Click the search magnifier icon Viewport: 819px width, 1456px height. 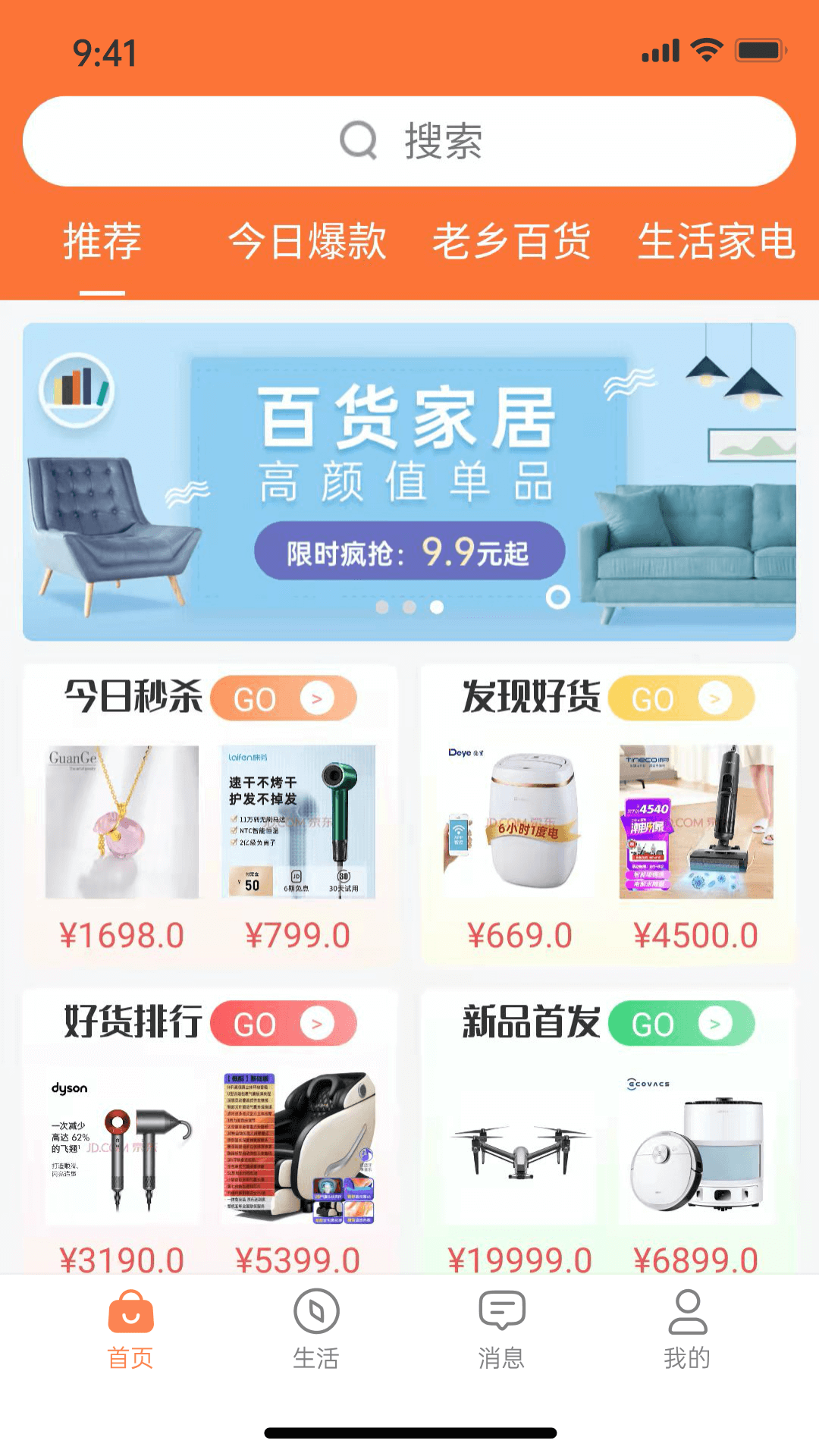tap(359, 141)
